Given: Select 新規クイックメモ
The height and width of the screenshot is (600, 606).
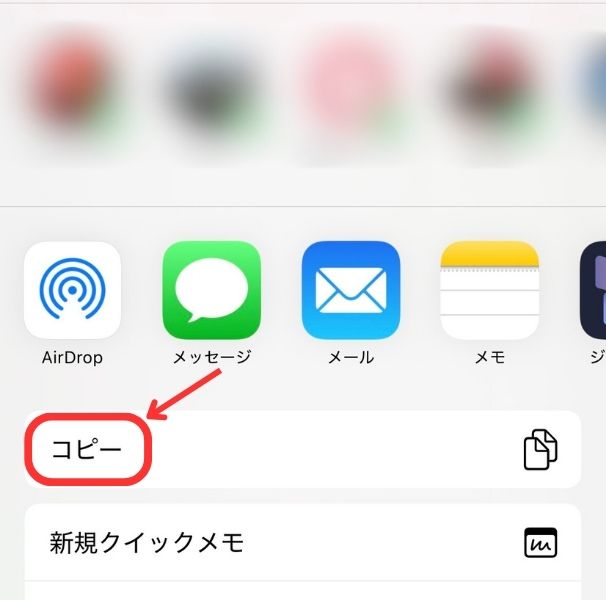Looking at the screenshot, I should click(x=302, y=543).
